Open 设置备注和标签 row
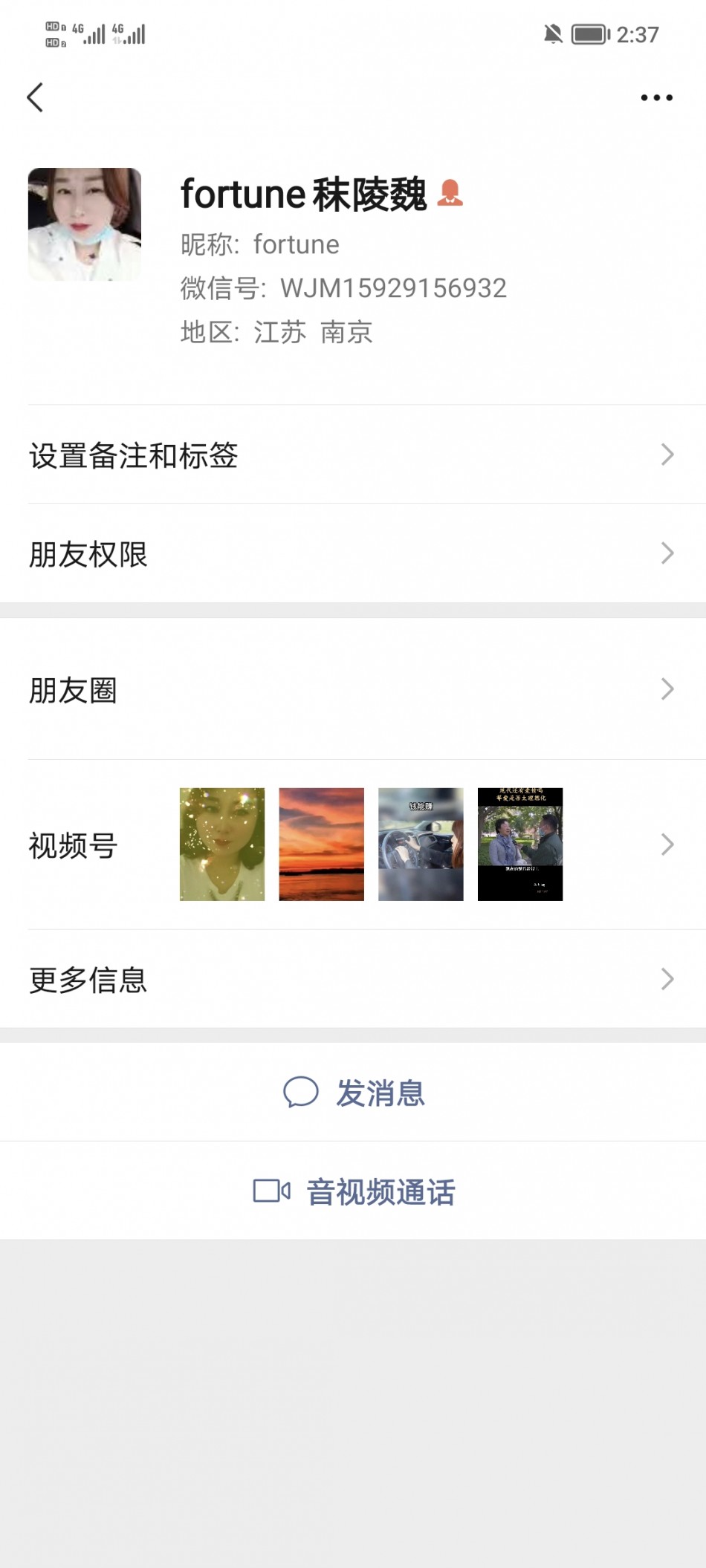The image size is (706, 1568). pyautogui.click(x=353, y=455)
